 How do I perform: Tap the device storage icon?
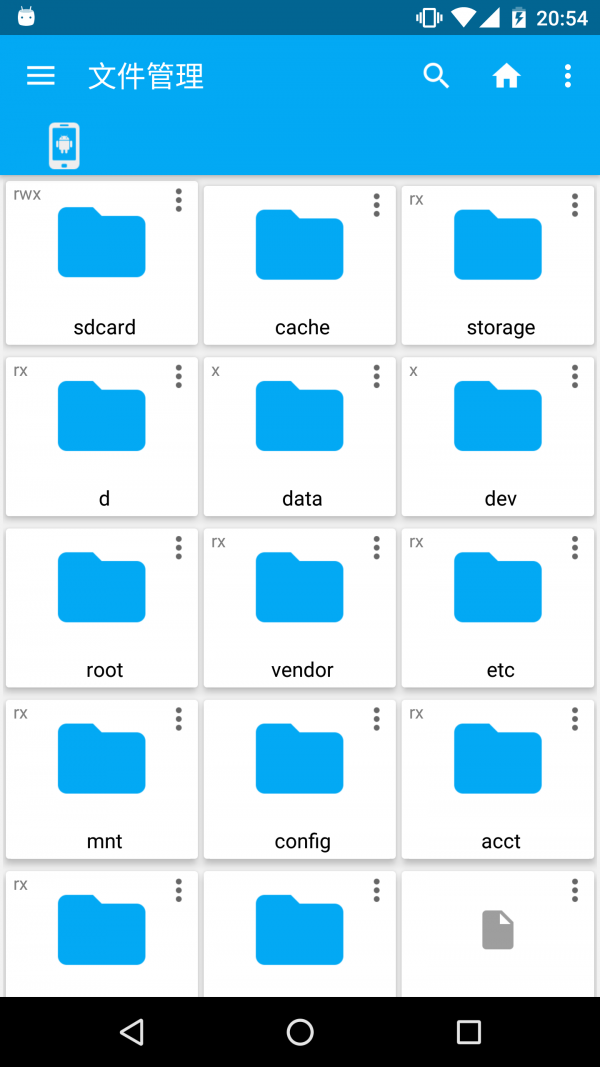click(x=65, y=146)
